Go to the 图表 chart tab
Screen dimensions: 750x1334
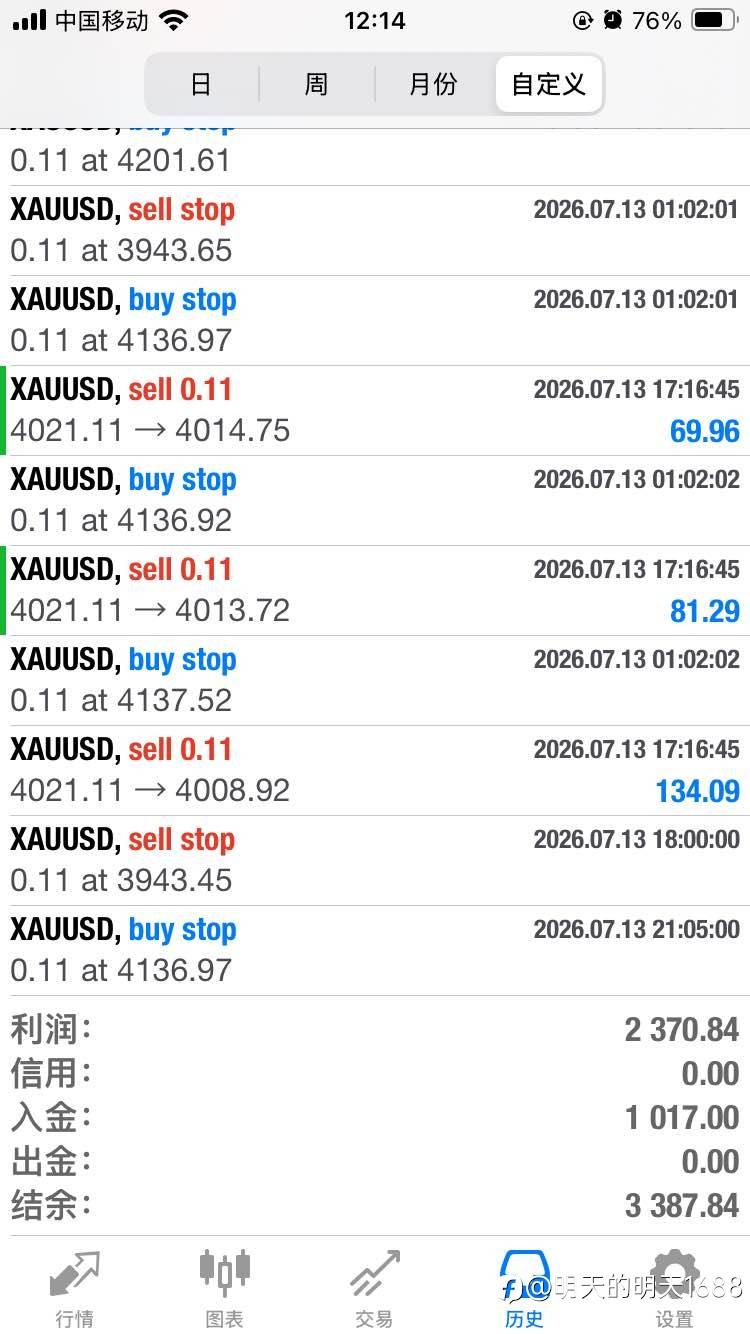224,1288
